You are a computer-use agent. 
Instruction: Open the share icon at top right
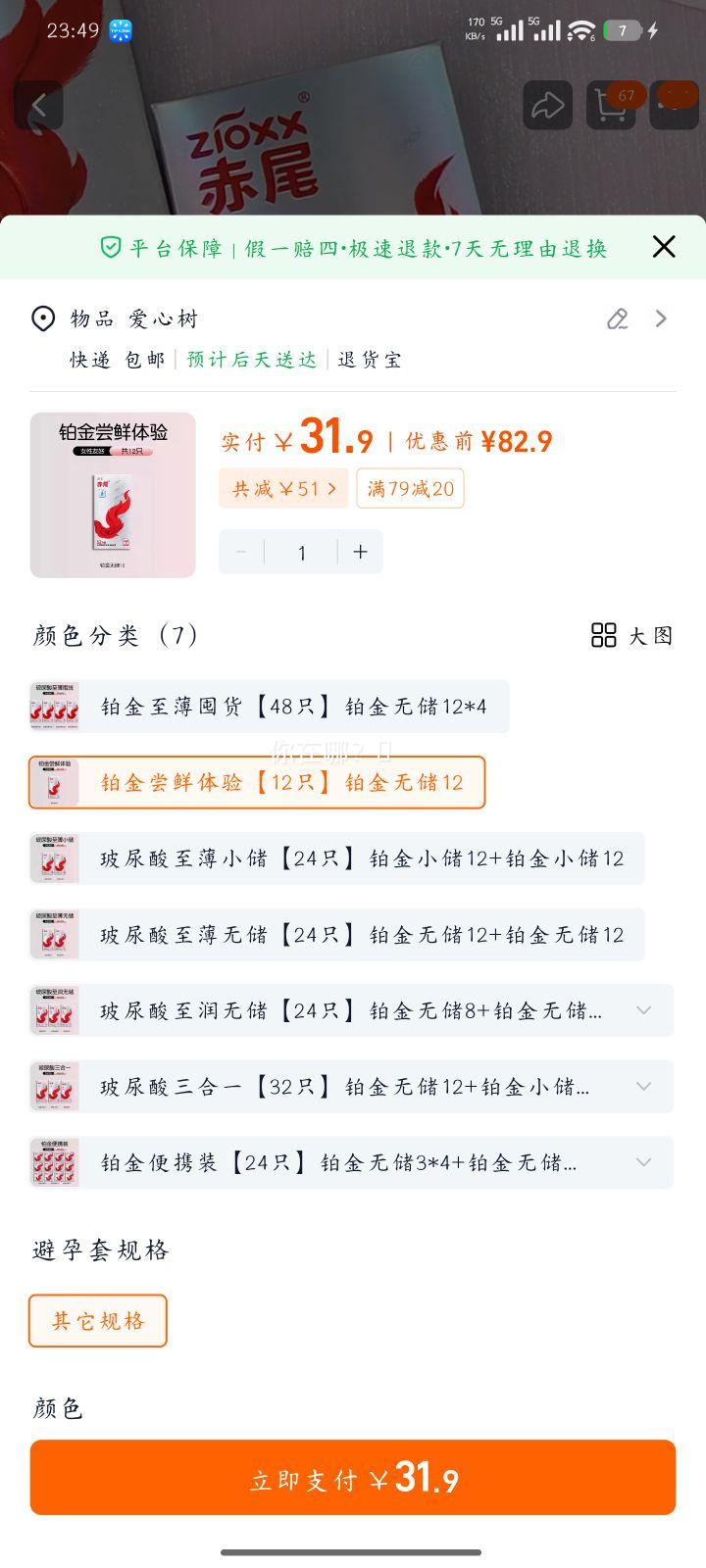(547, 105)
